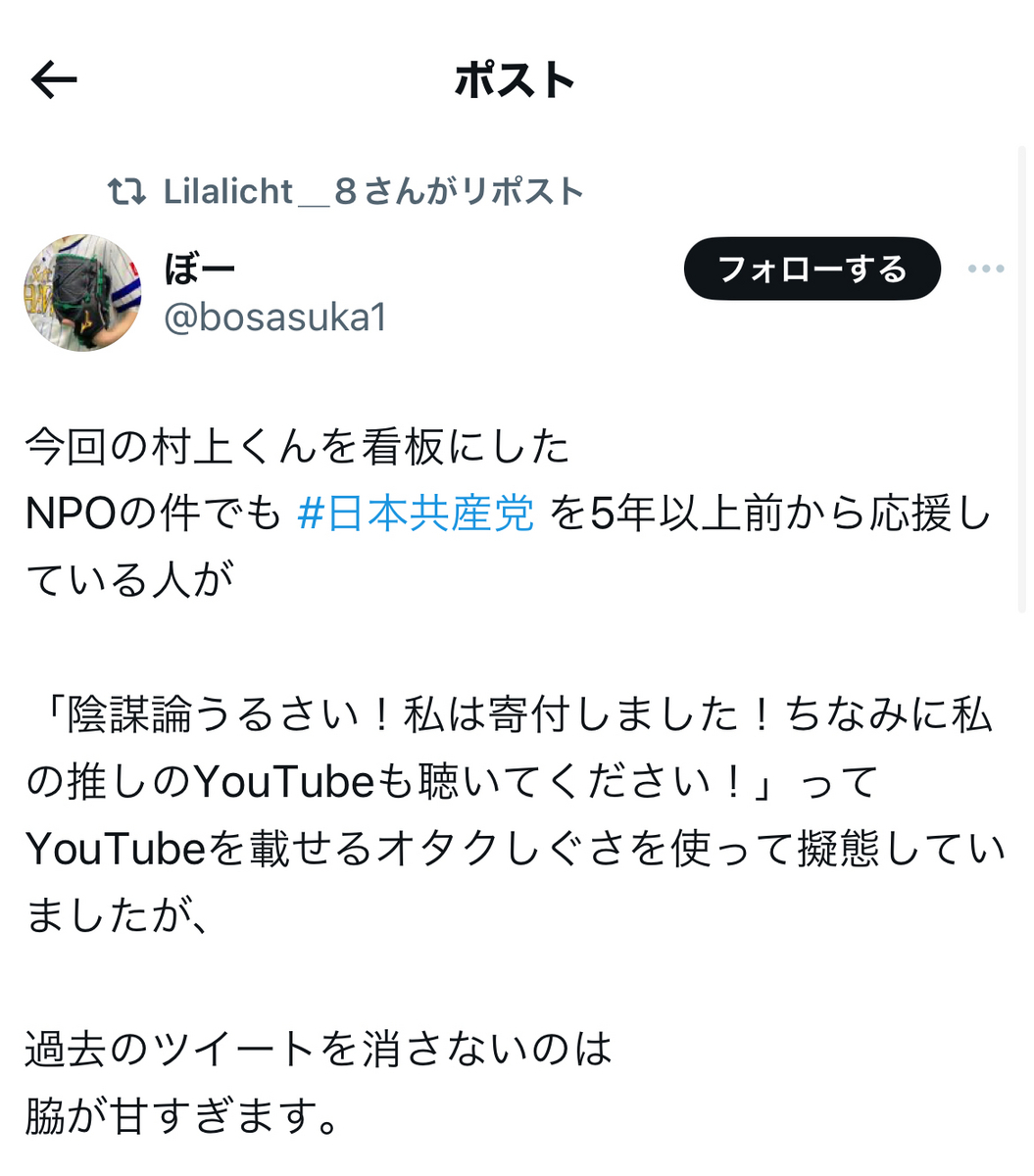
Task: Open the ぼー profile avatar
Action: tap(82, 292)
